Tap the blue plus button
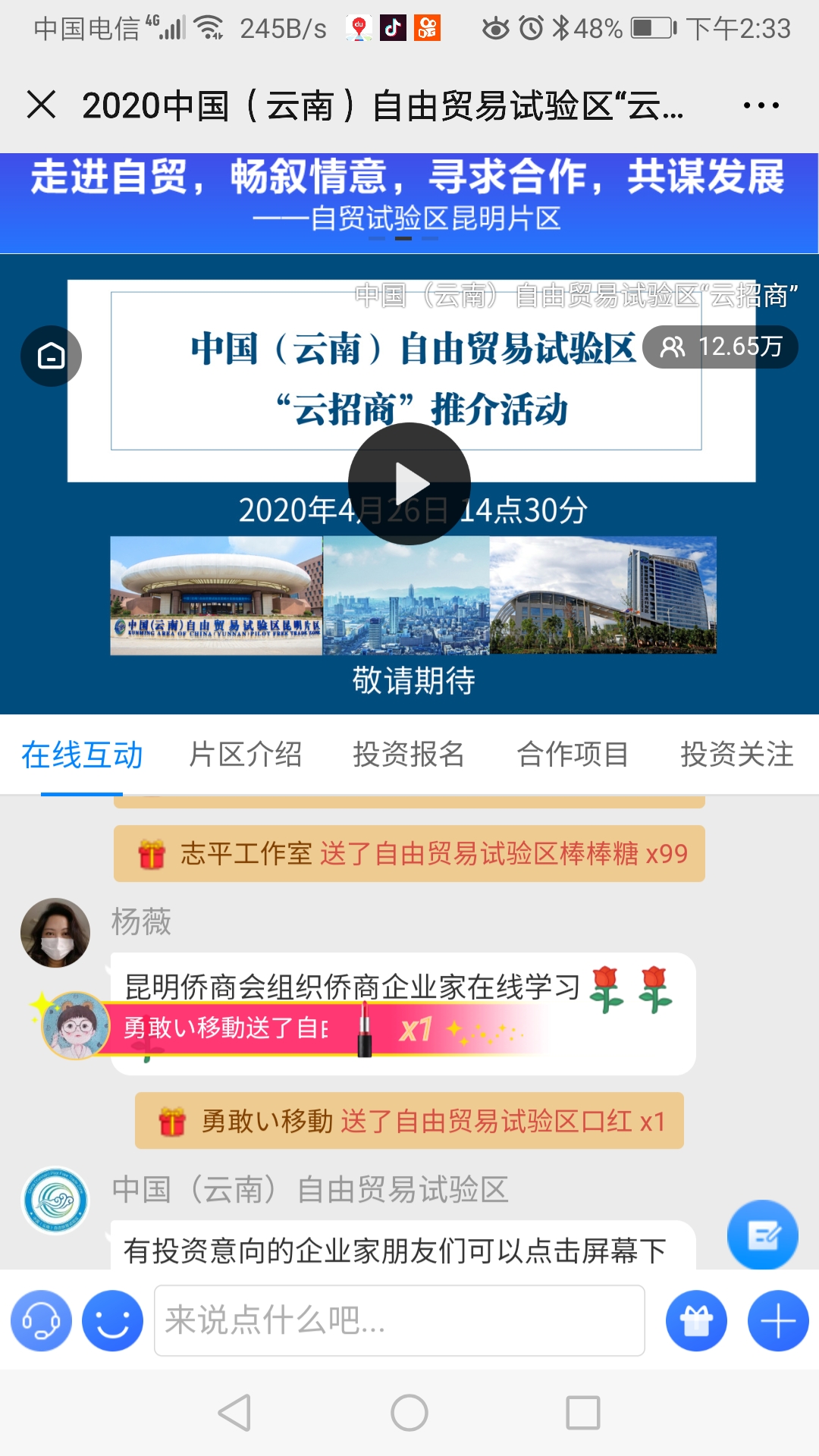This screenshot has width=819, height=1456. click(778, 1320)
